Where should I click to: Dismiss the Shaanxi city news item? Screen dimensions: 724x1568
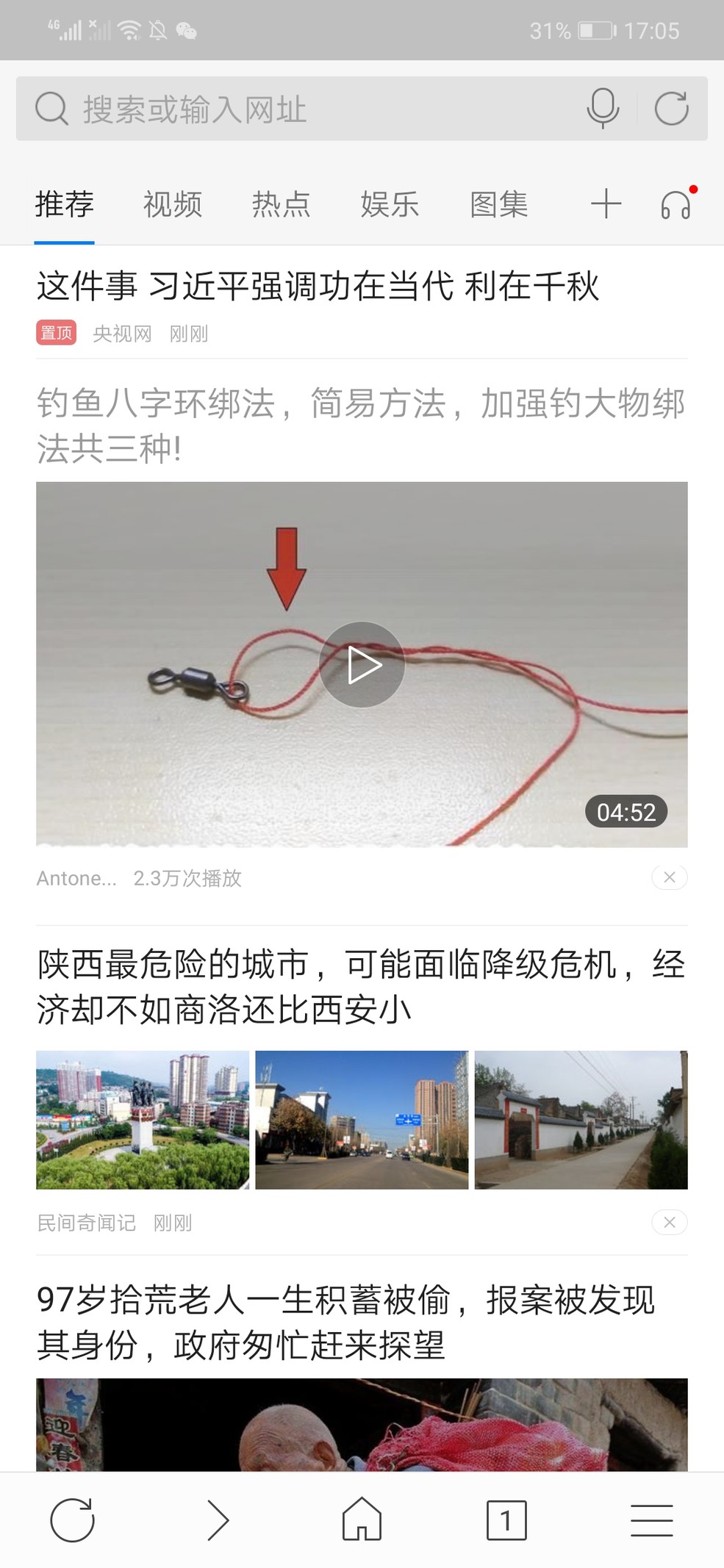(668, 1222)
